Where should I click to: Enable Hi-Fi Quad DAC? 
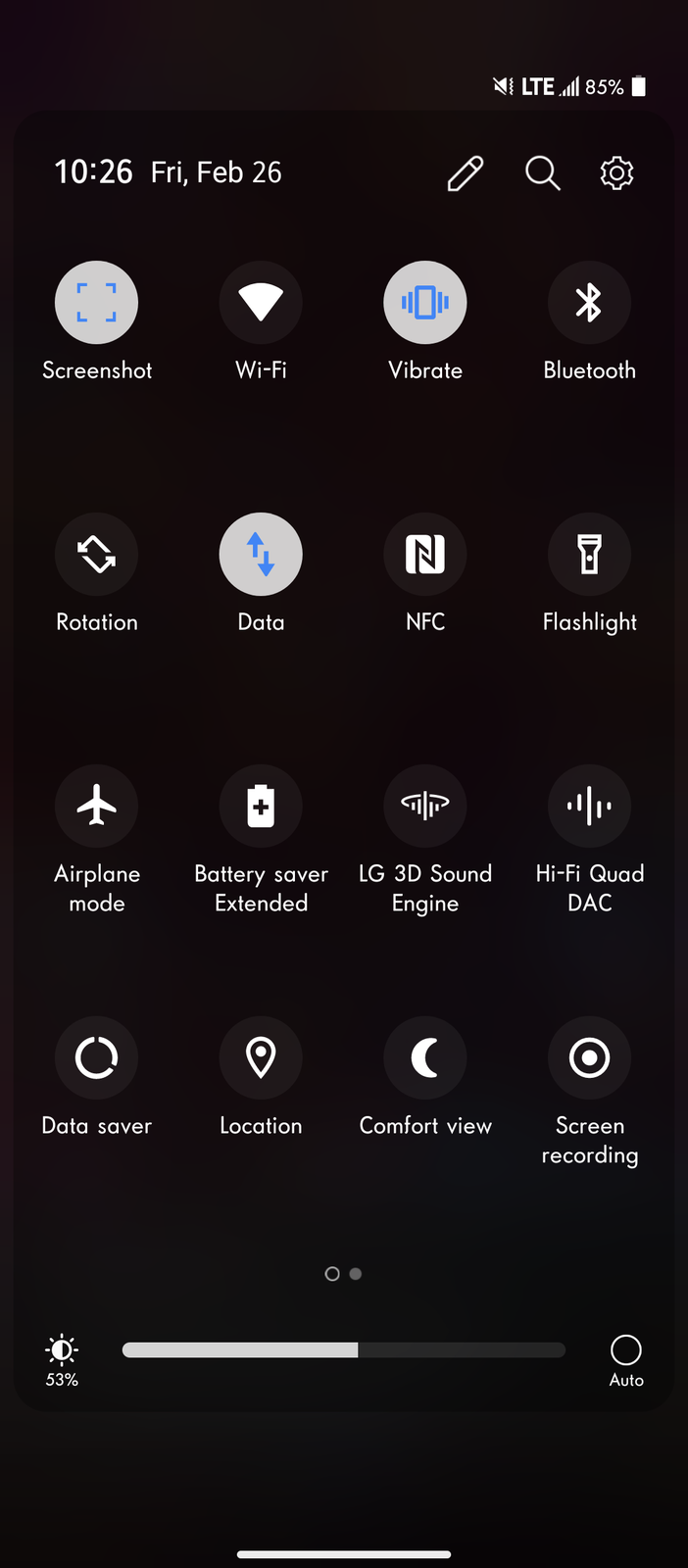pos(589,807)
